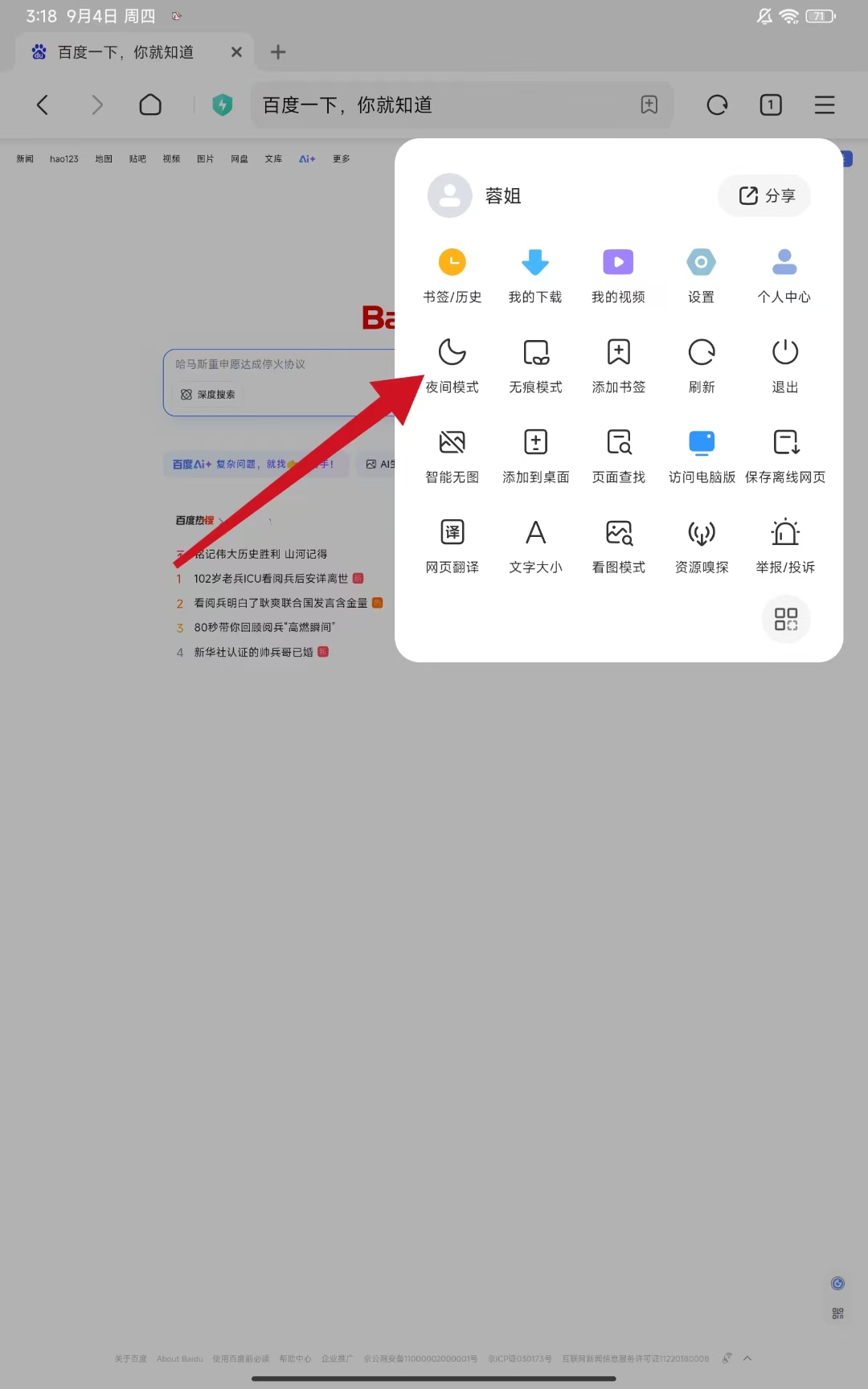Open 我的下载 downloads
This screenshot has height=1389, width=868.
click(x=535, y=276)
